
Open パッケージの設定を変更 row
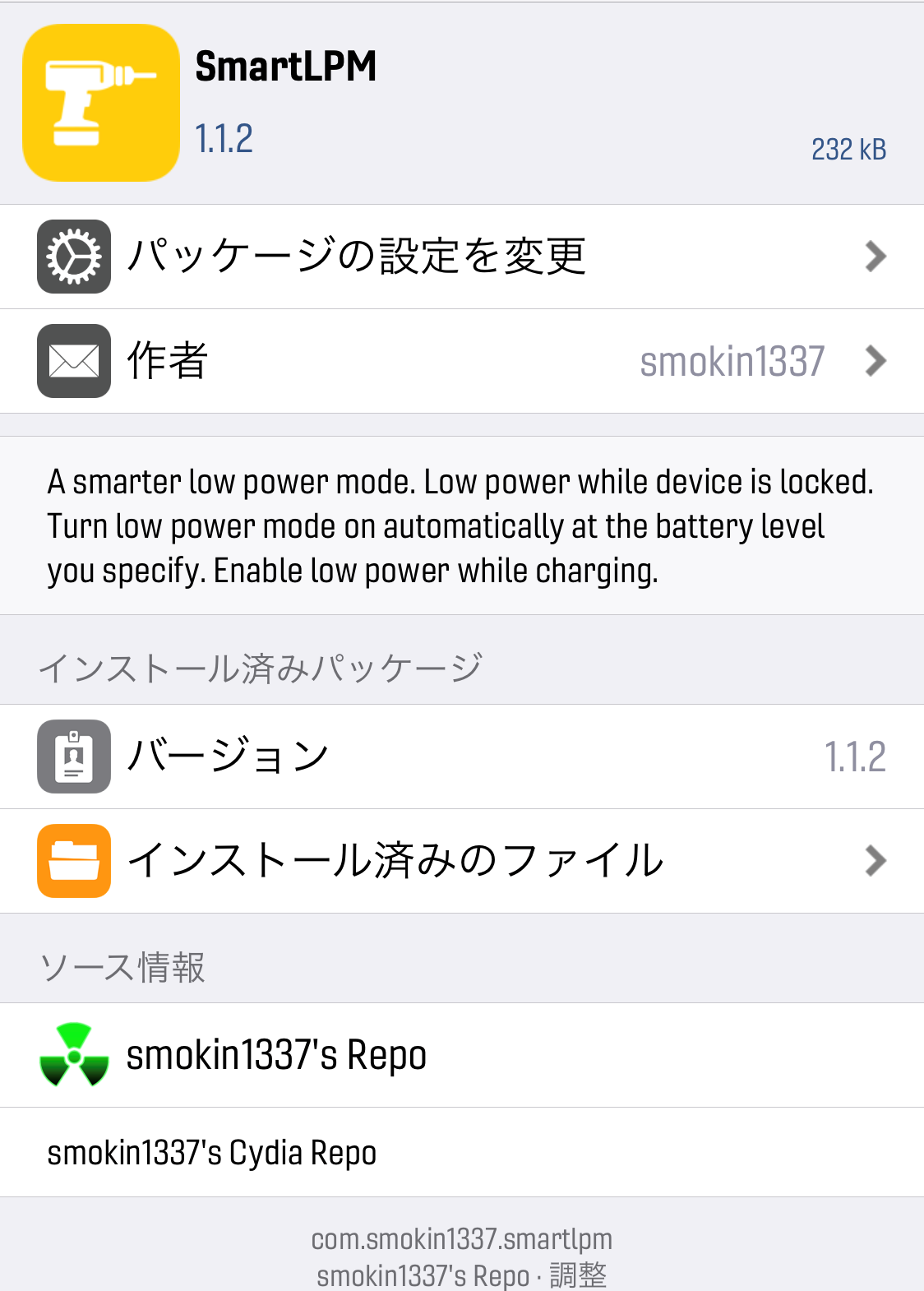(x=460, y=257)
